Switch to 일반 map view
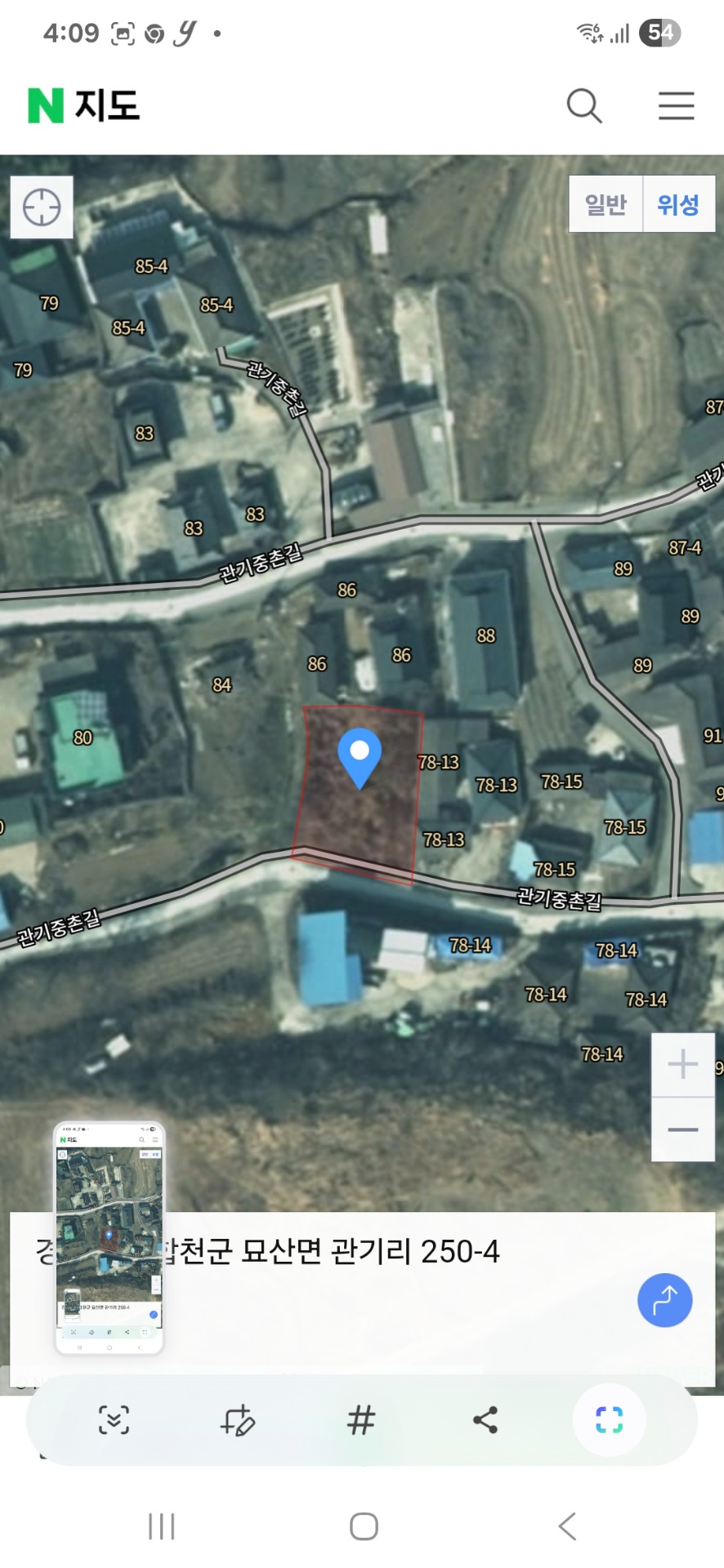Screen dimensions: 724x1568 [x=606, y=204]
